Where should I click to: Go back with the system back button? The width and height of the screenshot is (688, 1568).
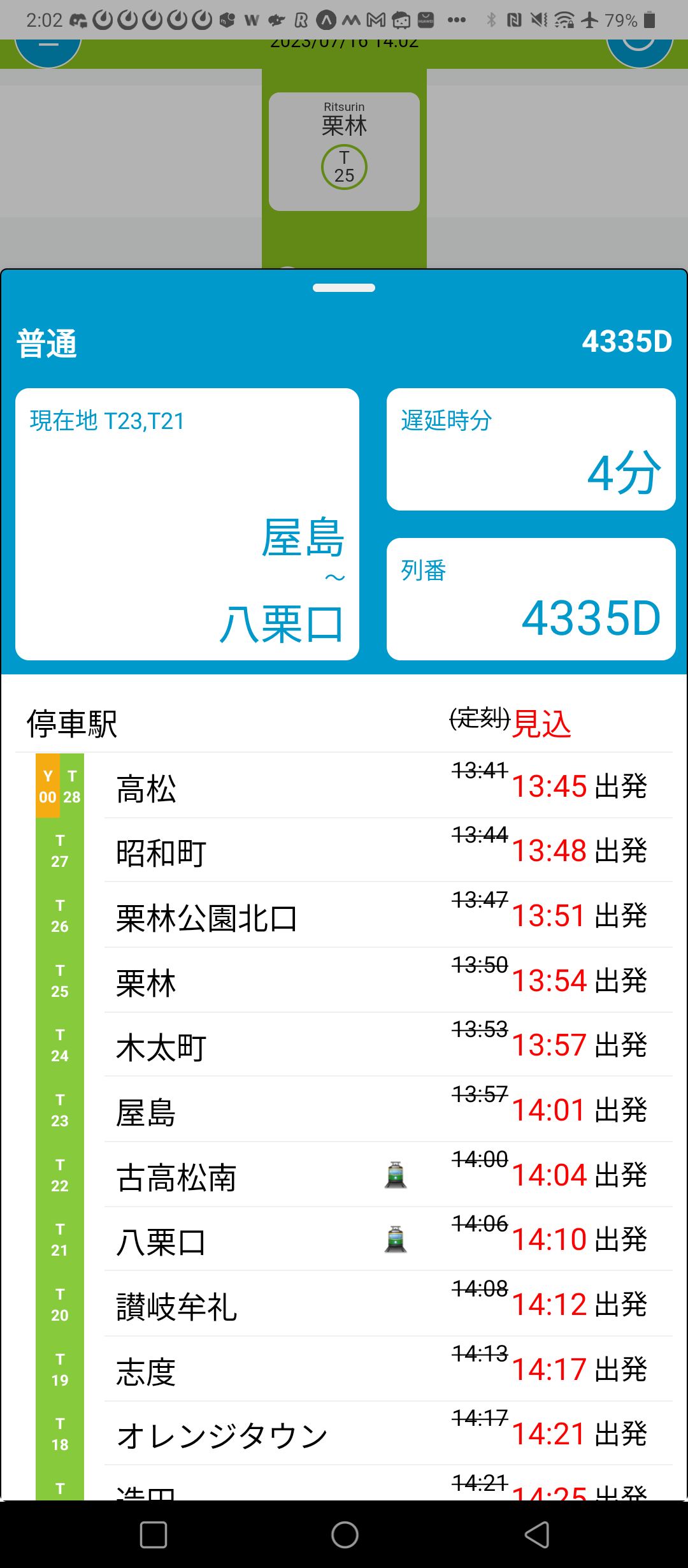coord(537,1535)
